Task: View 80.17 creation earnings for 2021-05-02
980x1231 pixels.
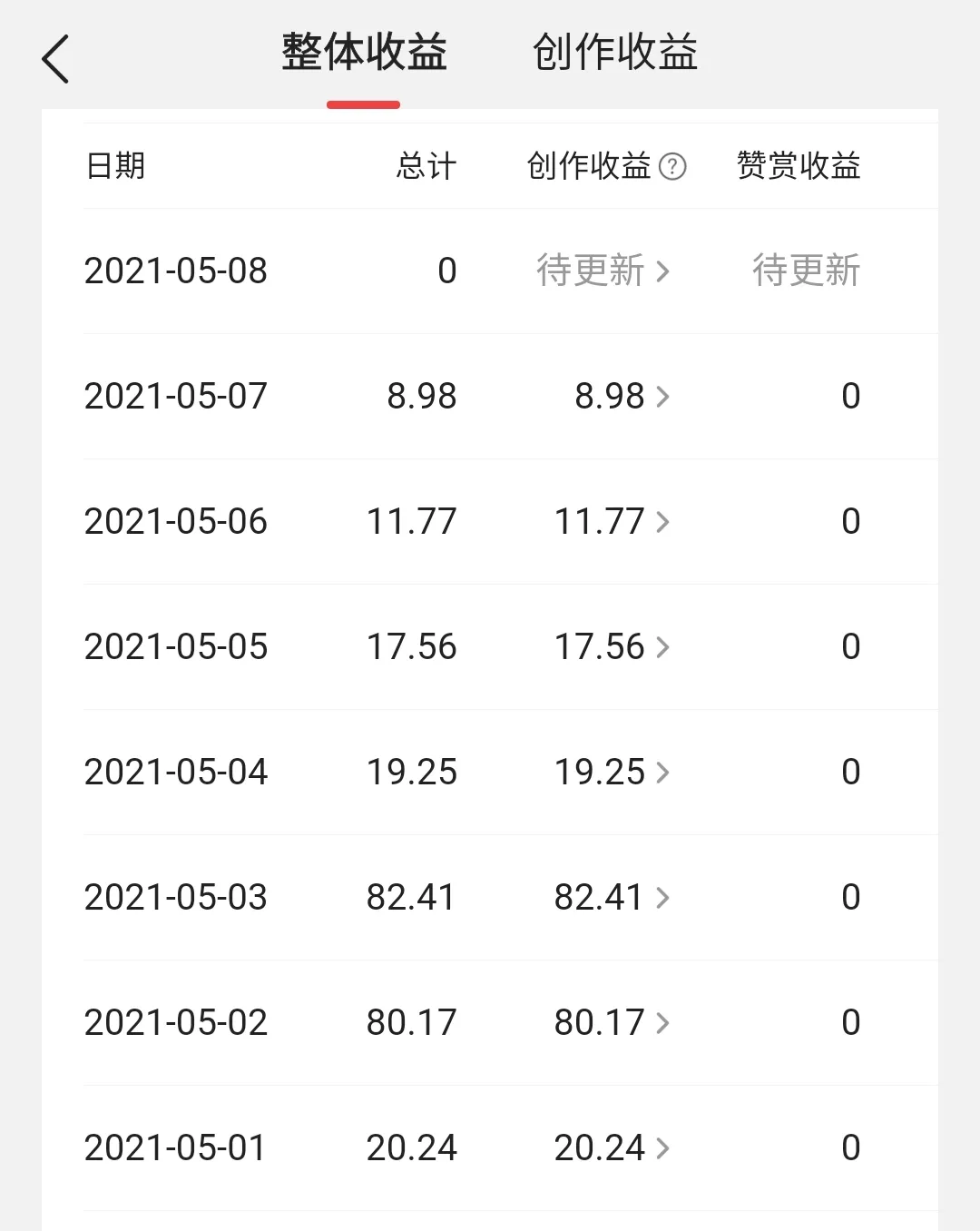Action: pos(611,1022)
